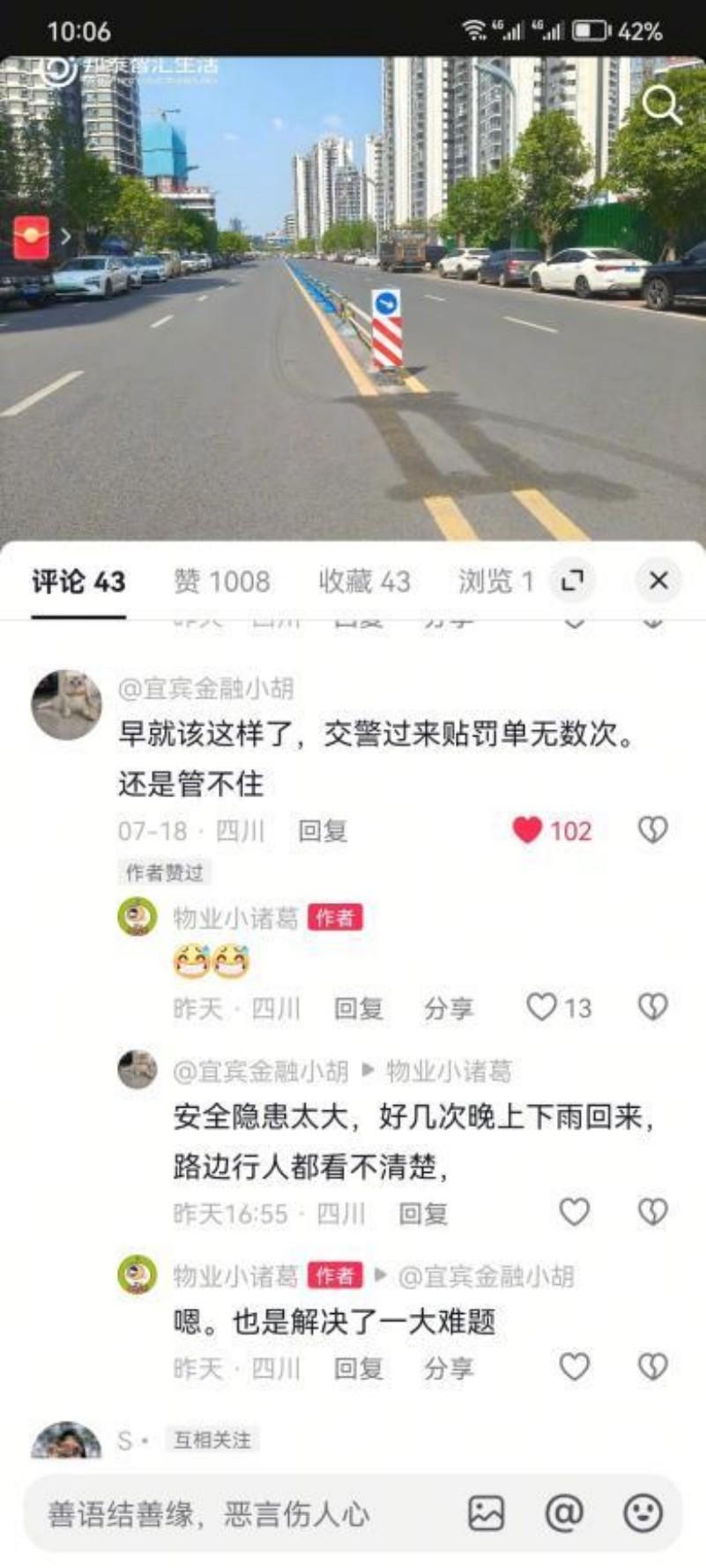Expand the comment panel to full screen

(x=573, y=580)
